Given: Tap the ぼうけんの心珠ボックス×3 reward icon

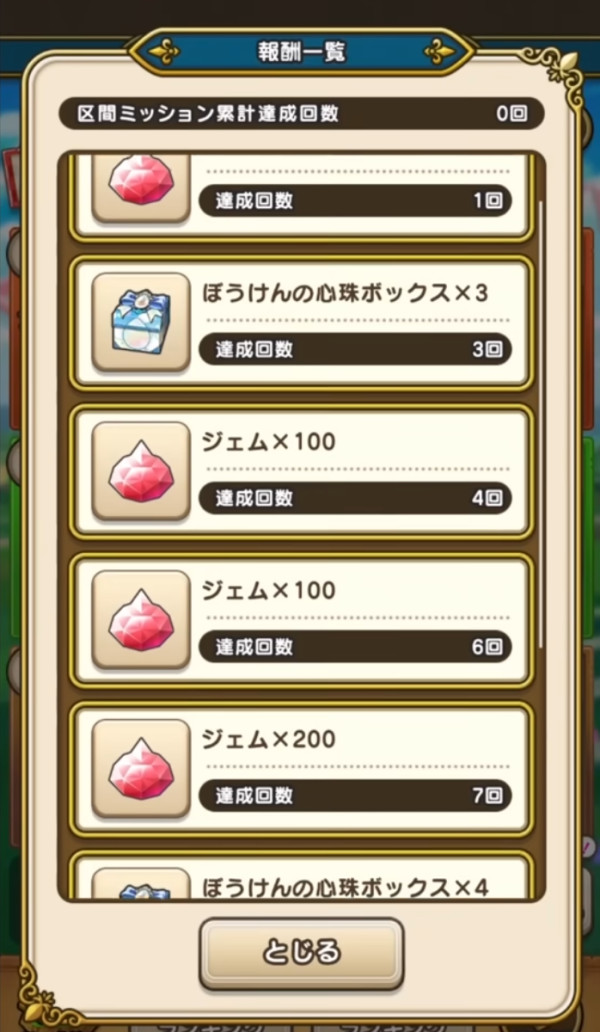Looking at the screenshot, I should (141, 321).
